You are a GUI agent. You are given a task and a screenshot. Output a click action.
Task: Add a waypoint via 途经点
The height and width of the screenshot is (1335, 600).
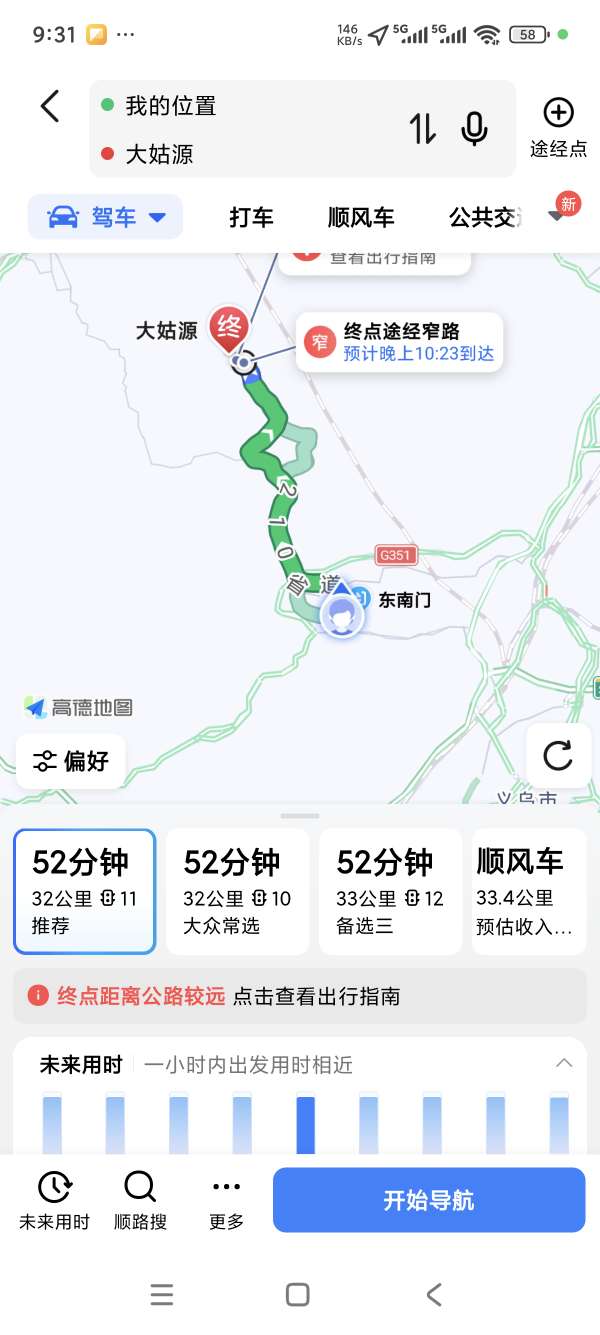point(558,128)
